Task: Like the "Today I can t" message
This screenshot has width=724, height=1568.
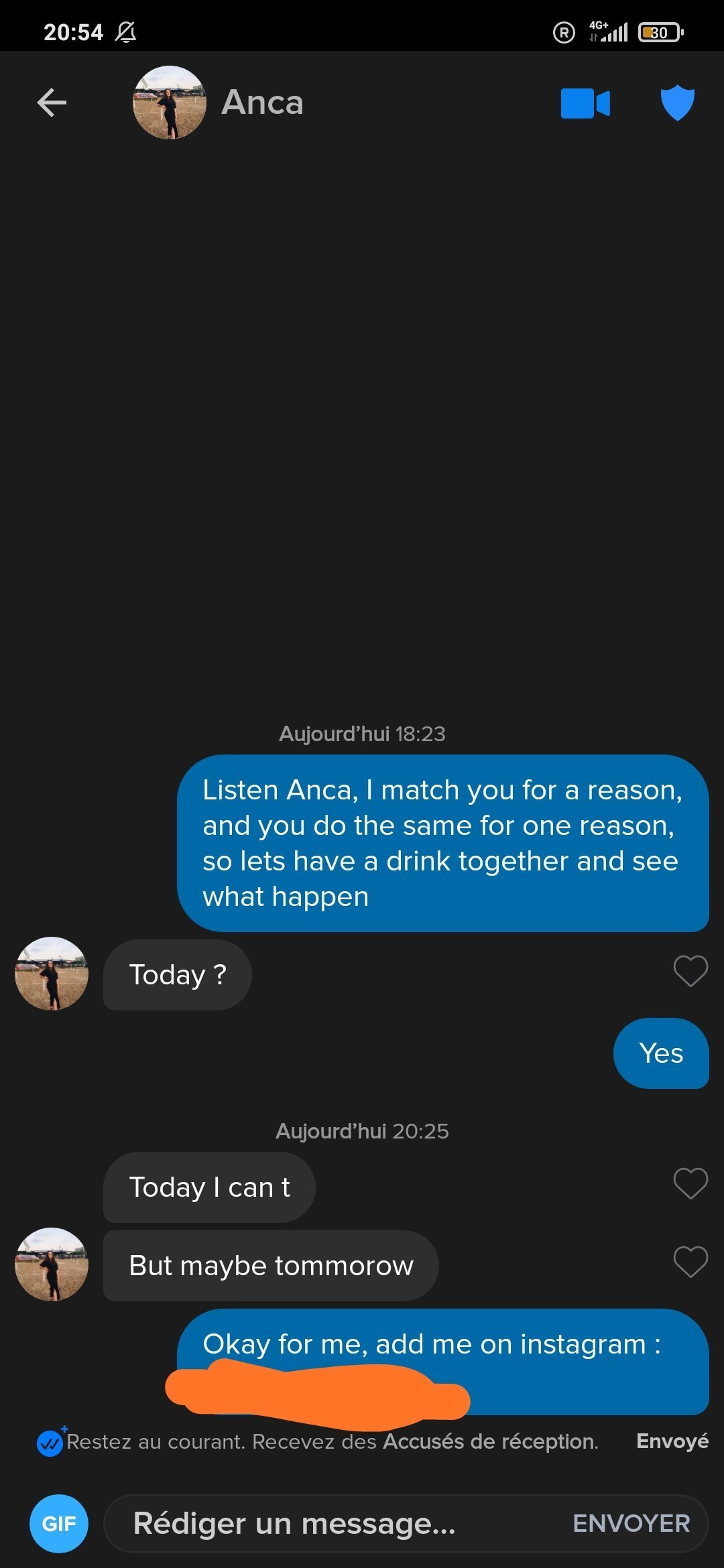Action: tap(690, 1183)
